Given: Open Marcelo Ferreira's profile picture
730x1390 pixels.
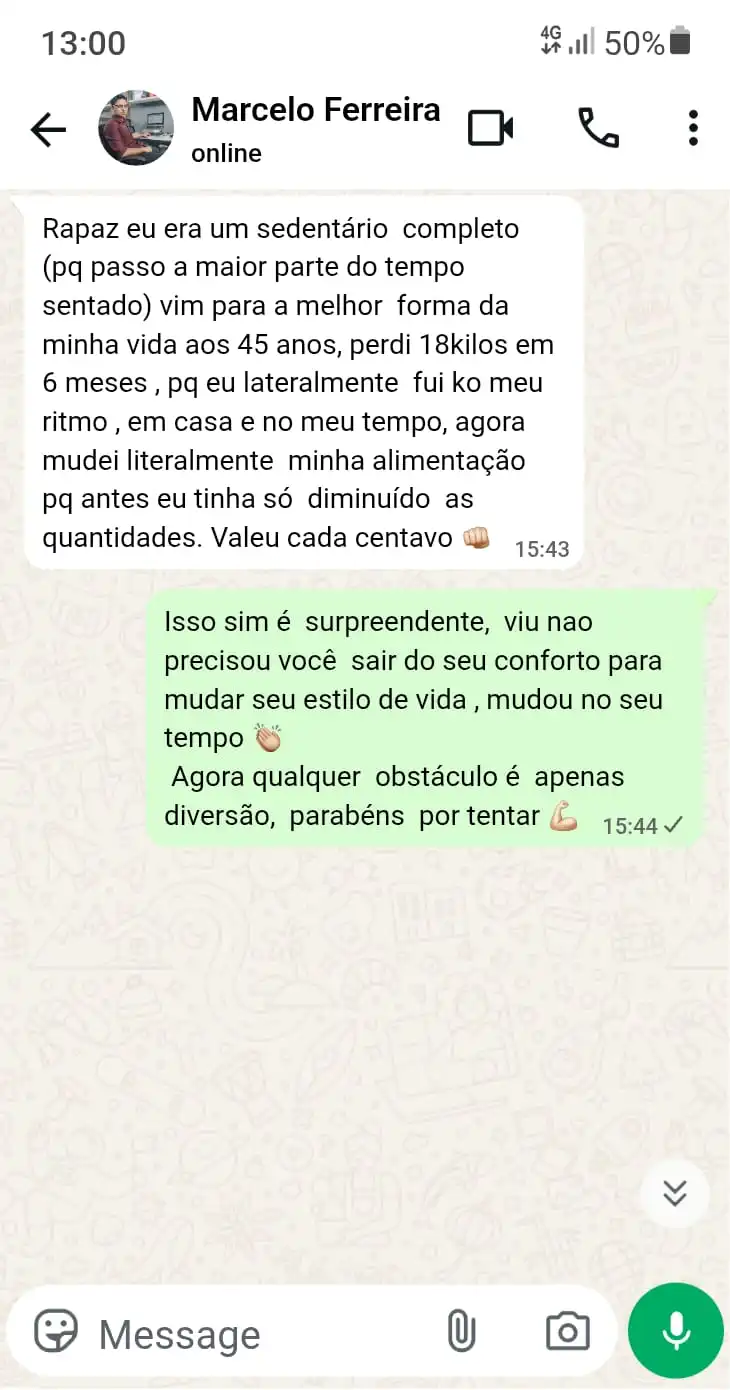Looking at the screenshot, I should point(135,128).
